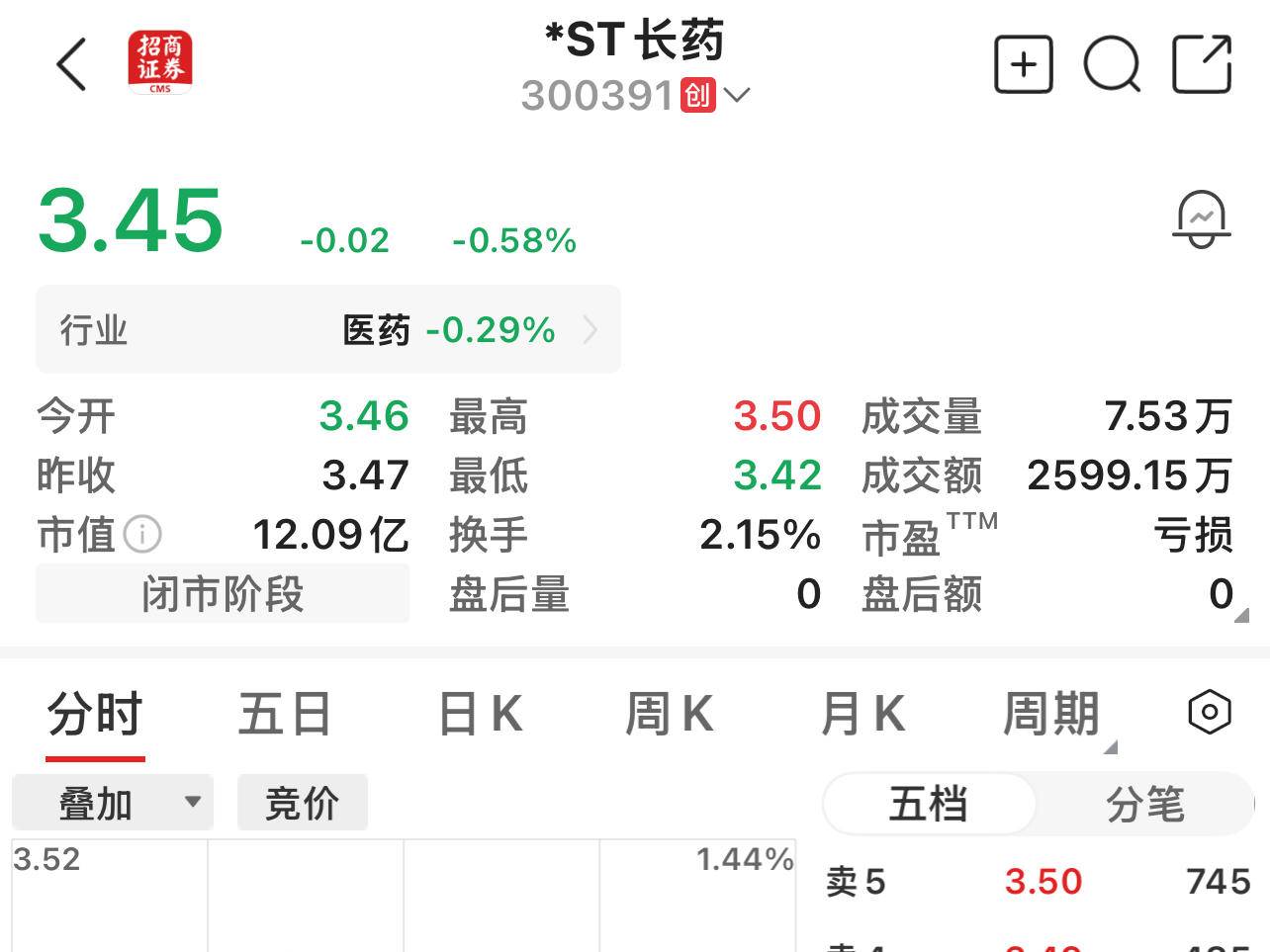1270x952 pixels.
Task: Switch to the 周K chart tab
Action: (x=669, y=714)
